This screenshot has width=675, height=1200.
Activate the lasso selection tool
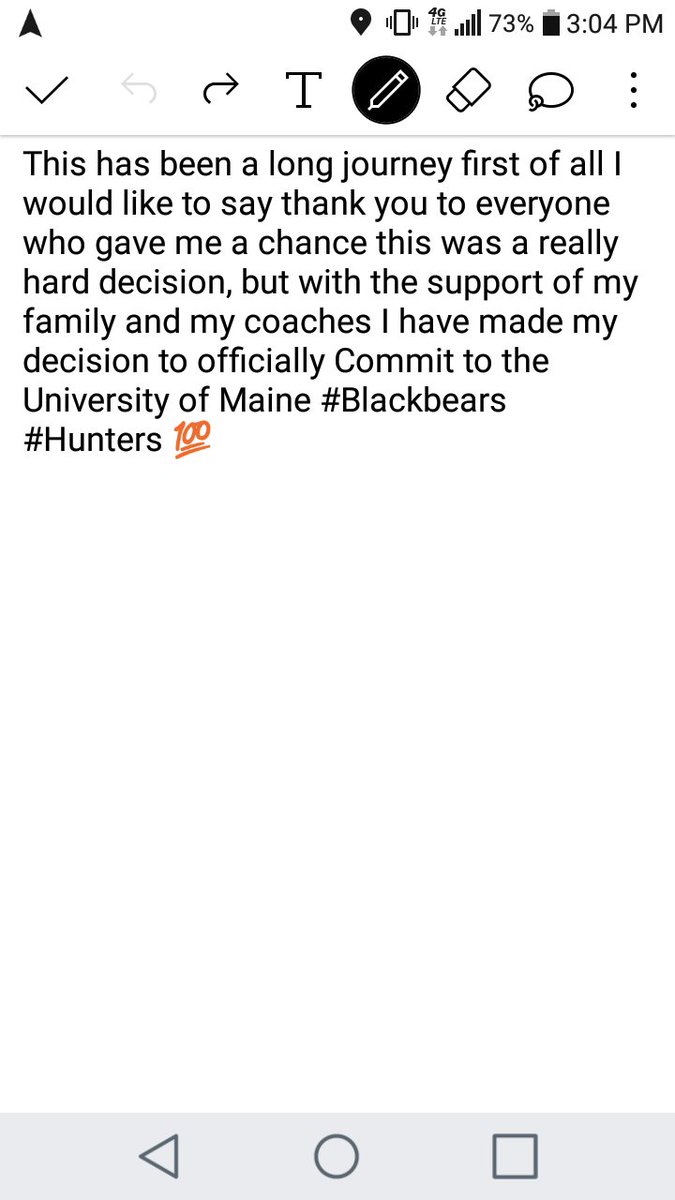pyautogui.click(x=551, y=92)
